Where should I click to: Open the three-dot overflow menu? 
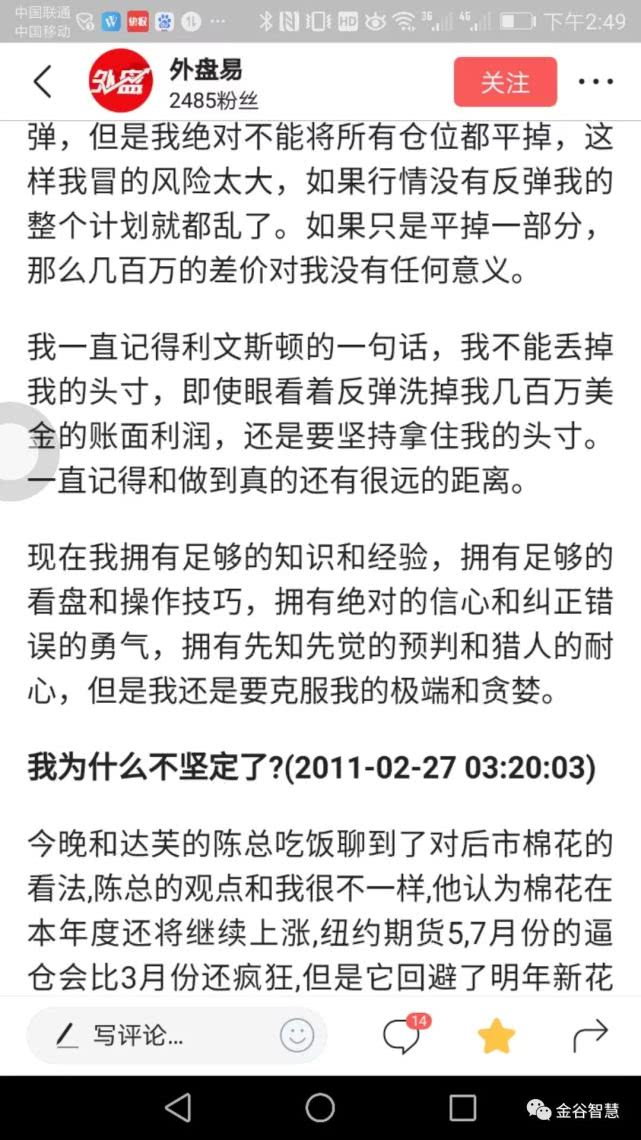(x=596, y=82)
